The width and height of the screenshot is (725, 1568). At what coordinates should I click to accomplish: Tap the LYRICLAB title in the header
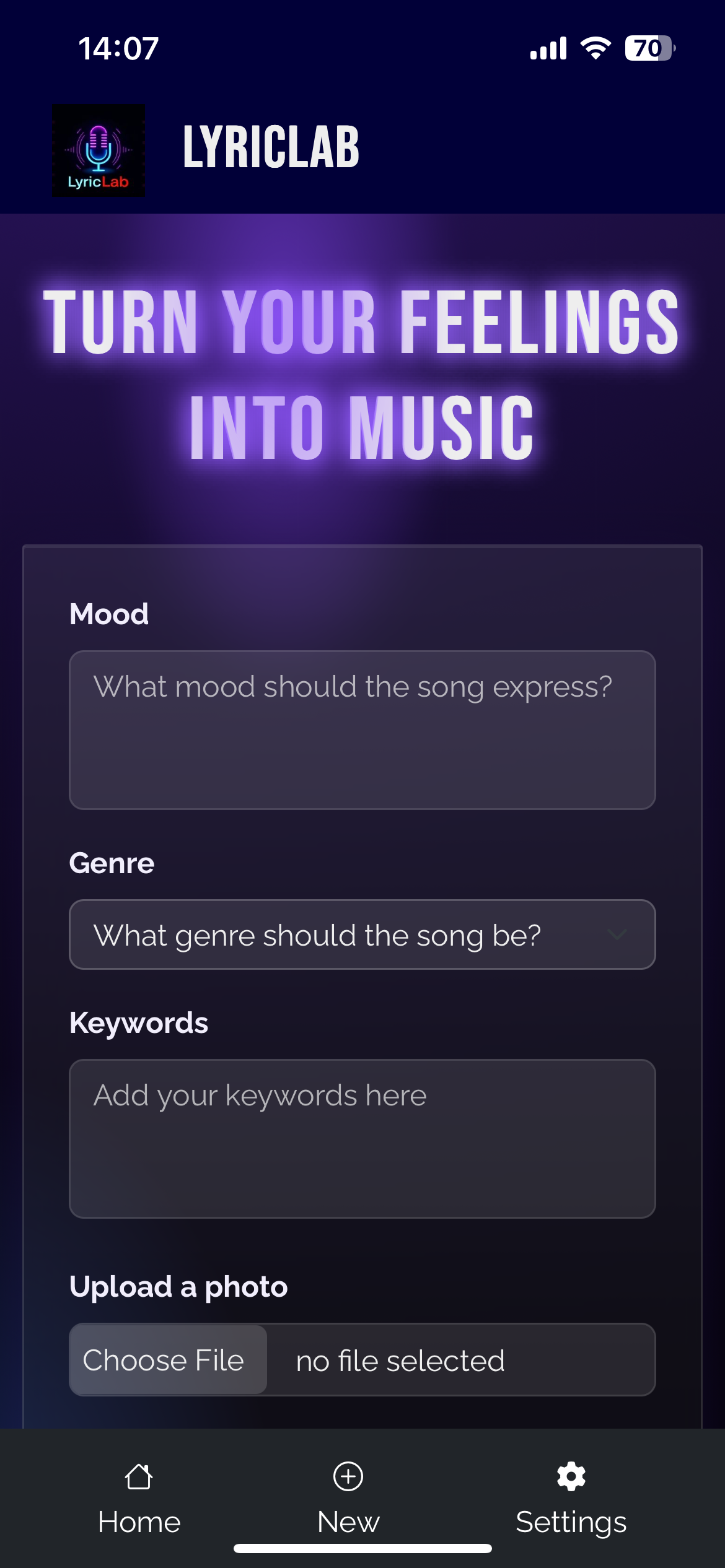[x=270, y=148]
